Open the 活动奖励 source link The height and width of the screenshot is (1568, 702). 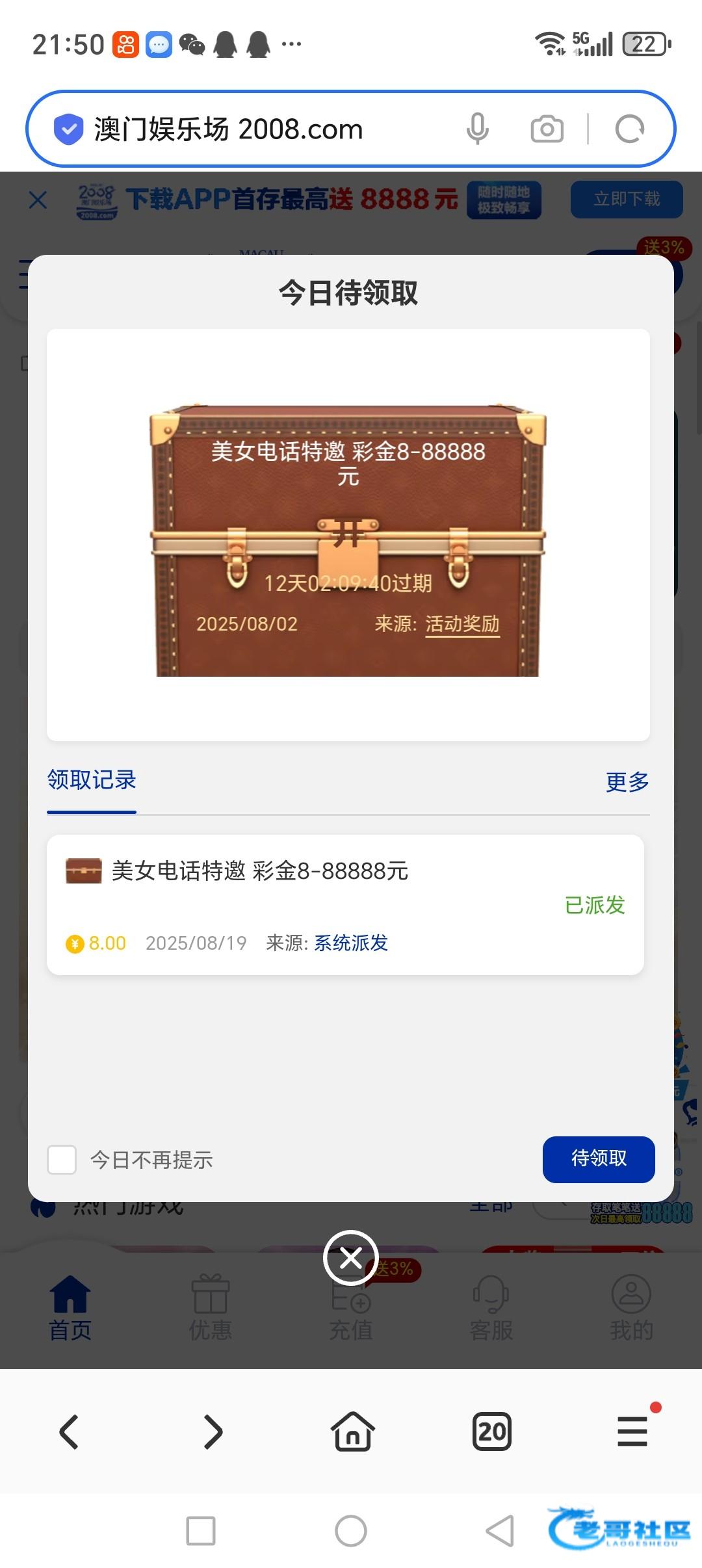click(462, 624)
